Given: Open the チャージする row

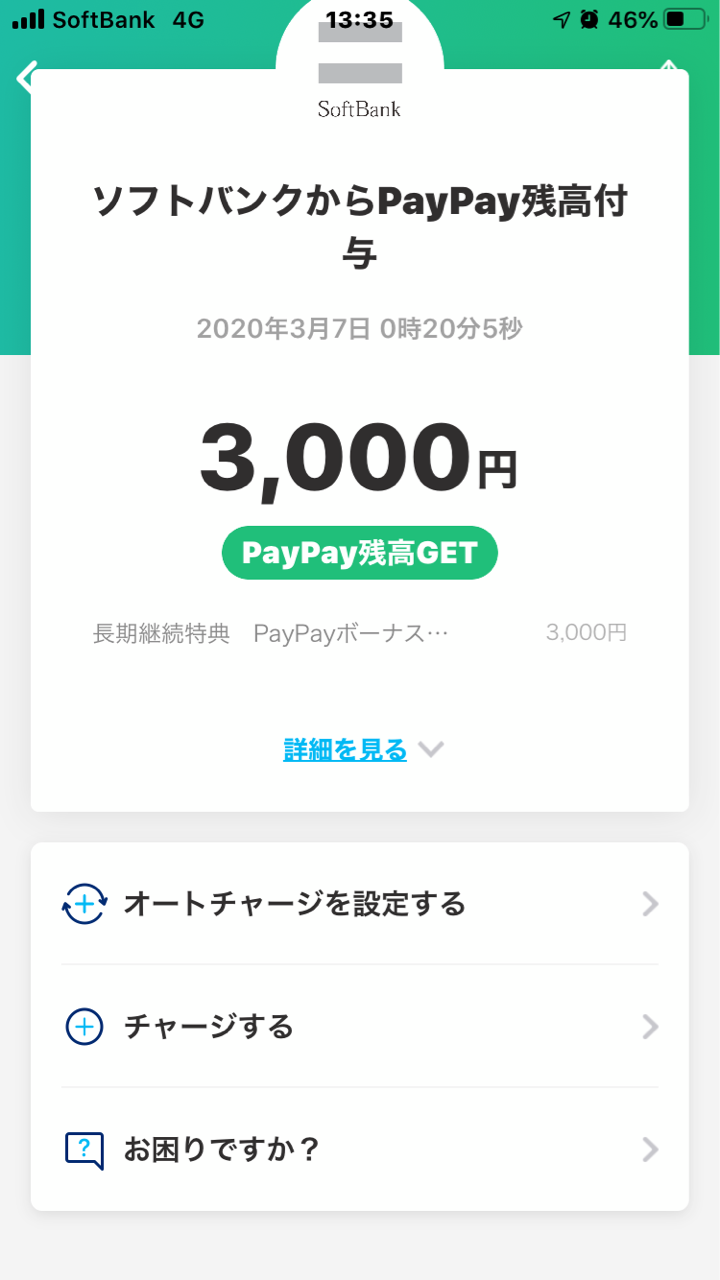Looking at the screenshot, I should pos(360,1026).
